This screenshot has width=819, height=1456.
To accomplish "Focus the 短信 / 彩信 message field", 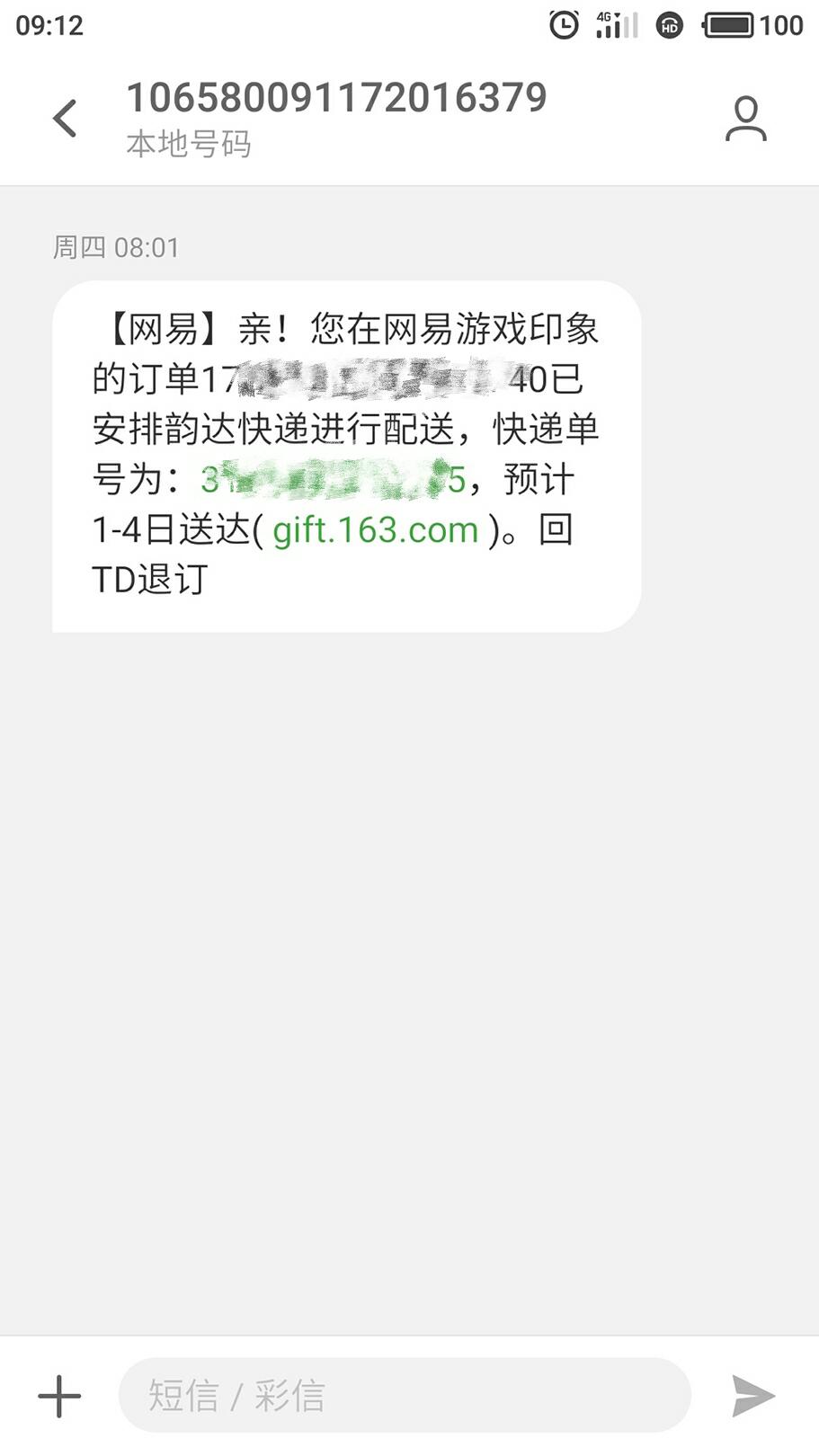I will (x=405, y=1395).
